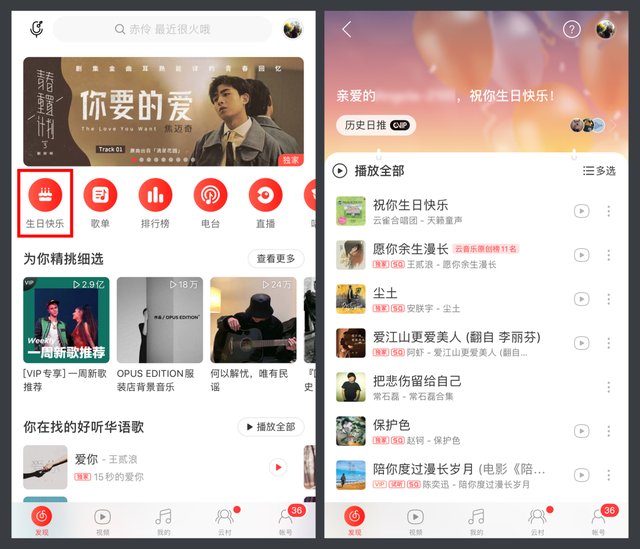Tap the search box showing 赤伶
The width and height of the screenshot is (640, 549).
coord(162,29)
